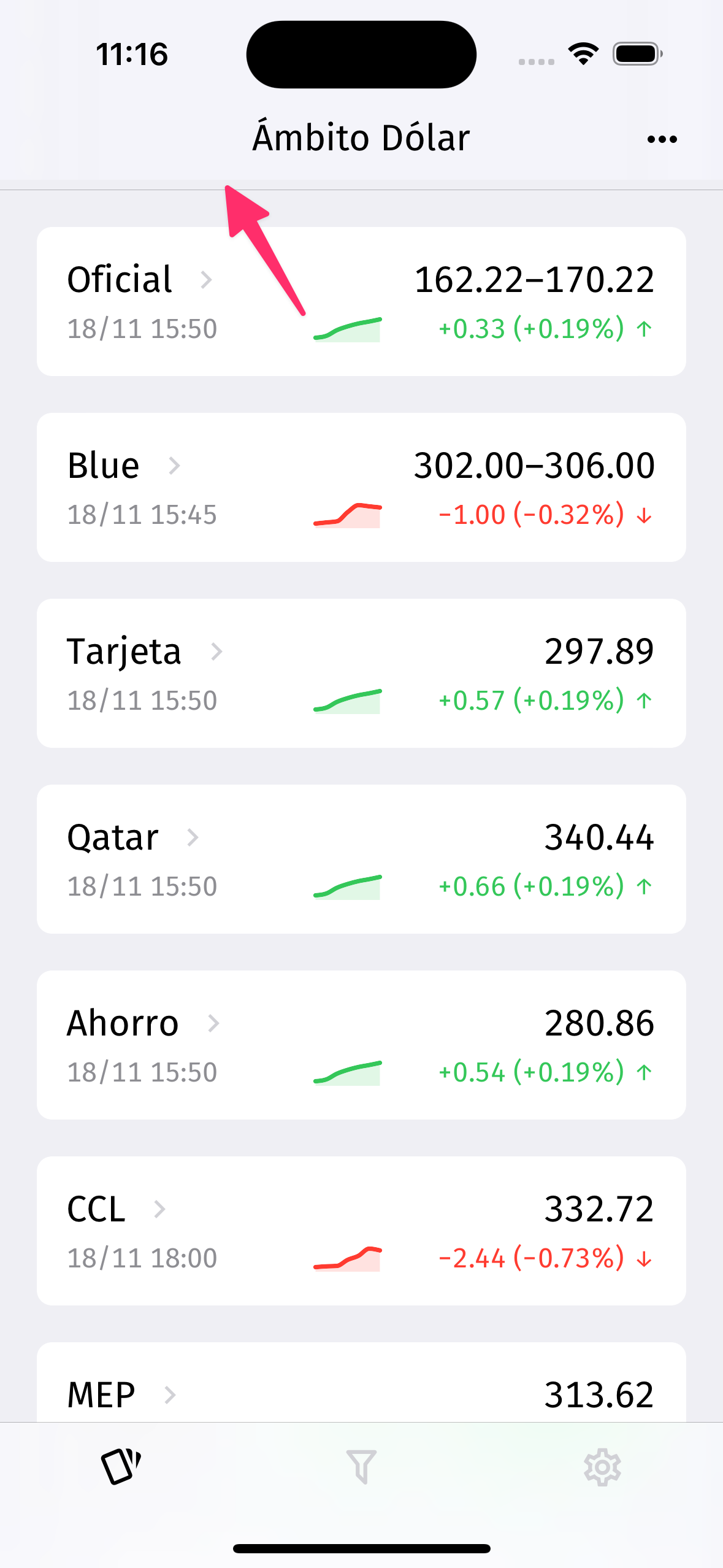
Task: Expand the Oficial rate details
Action: (207, 280)
